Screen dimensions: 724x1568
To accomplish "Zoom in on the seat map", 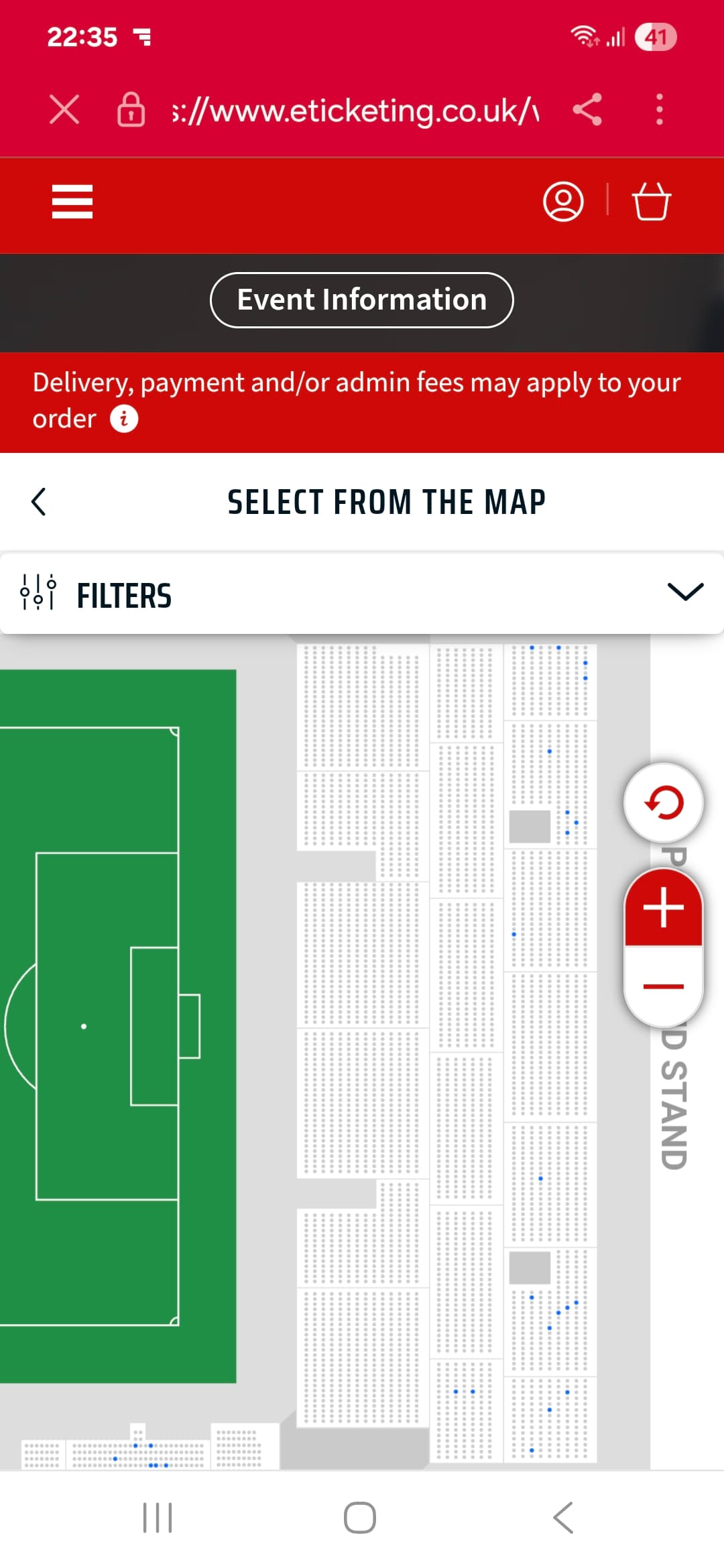I will pyautogui.click(x=664, y=907).
